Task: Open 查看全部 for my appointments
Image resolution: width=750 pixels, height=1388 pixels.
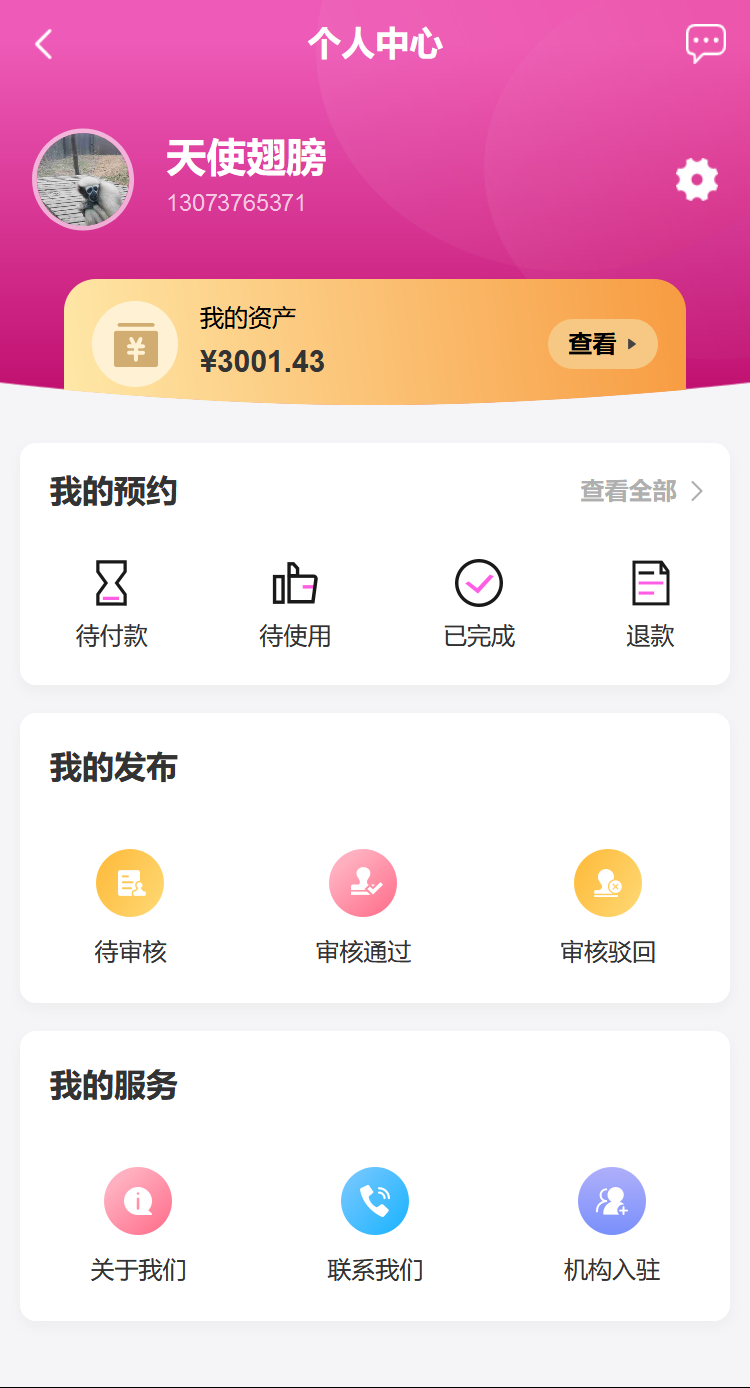Action: [x=642, y=491]
